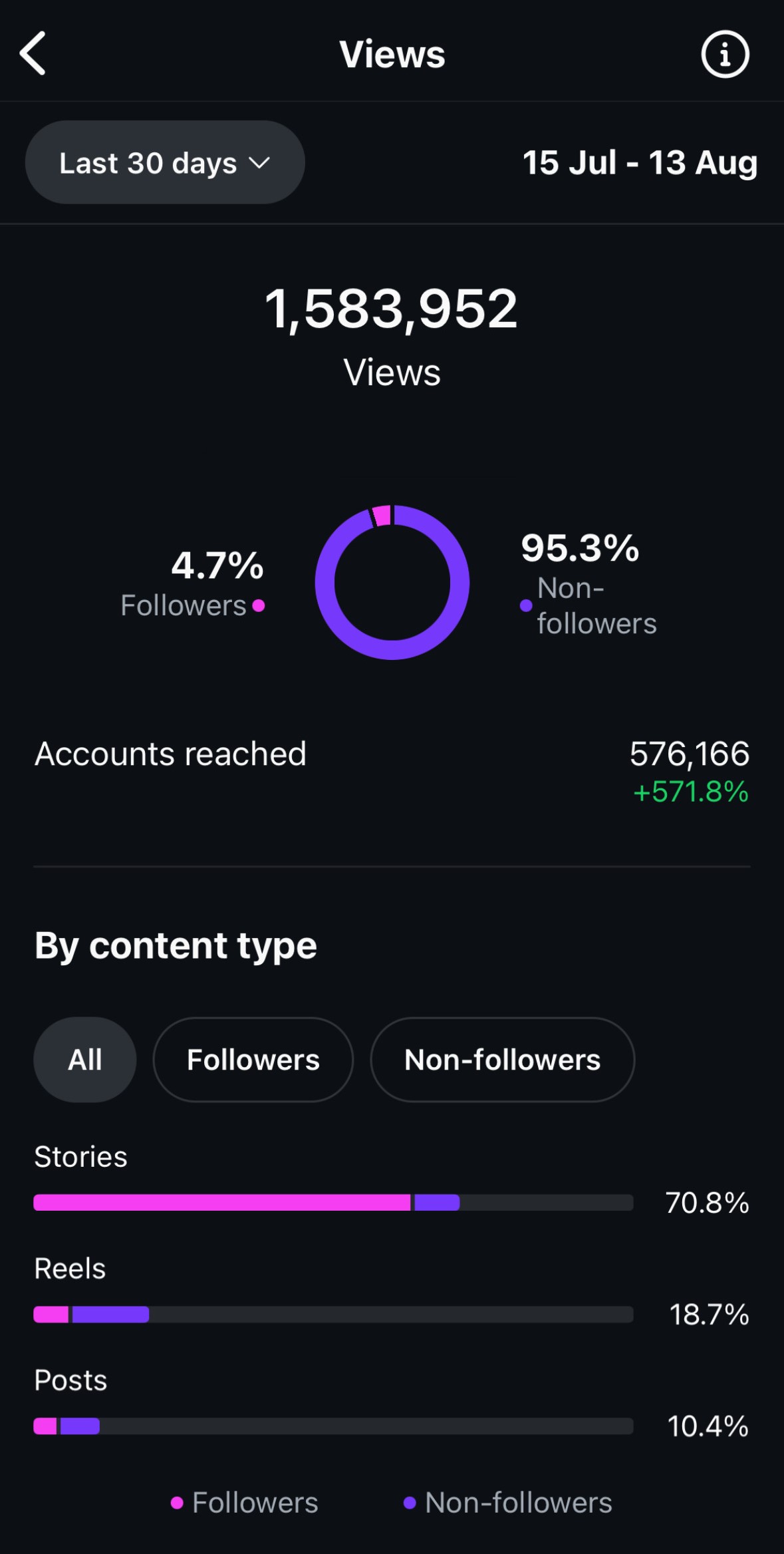
Task: Go back from the Views screen
Action: [33, 54]
